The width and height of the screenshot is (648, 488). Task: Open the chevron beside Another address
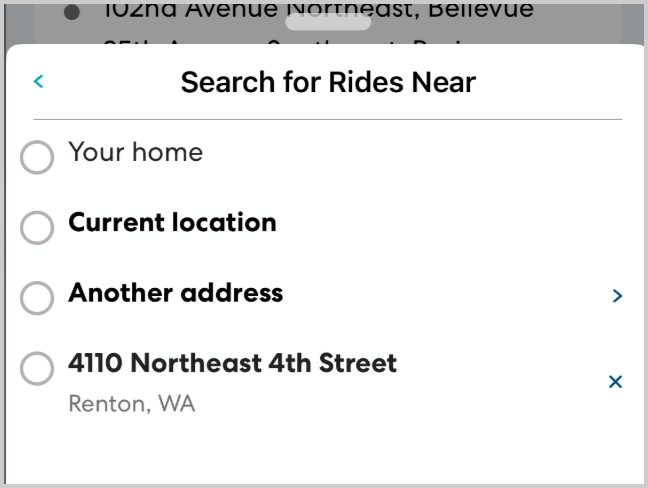tap(617, 296)
